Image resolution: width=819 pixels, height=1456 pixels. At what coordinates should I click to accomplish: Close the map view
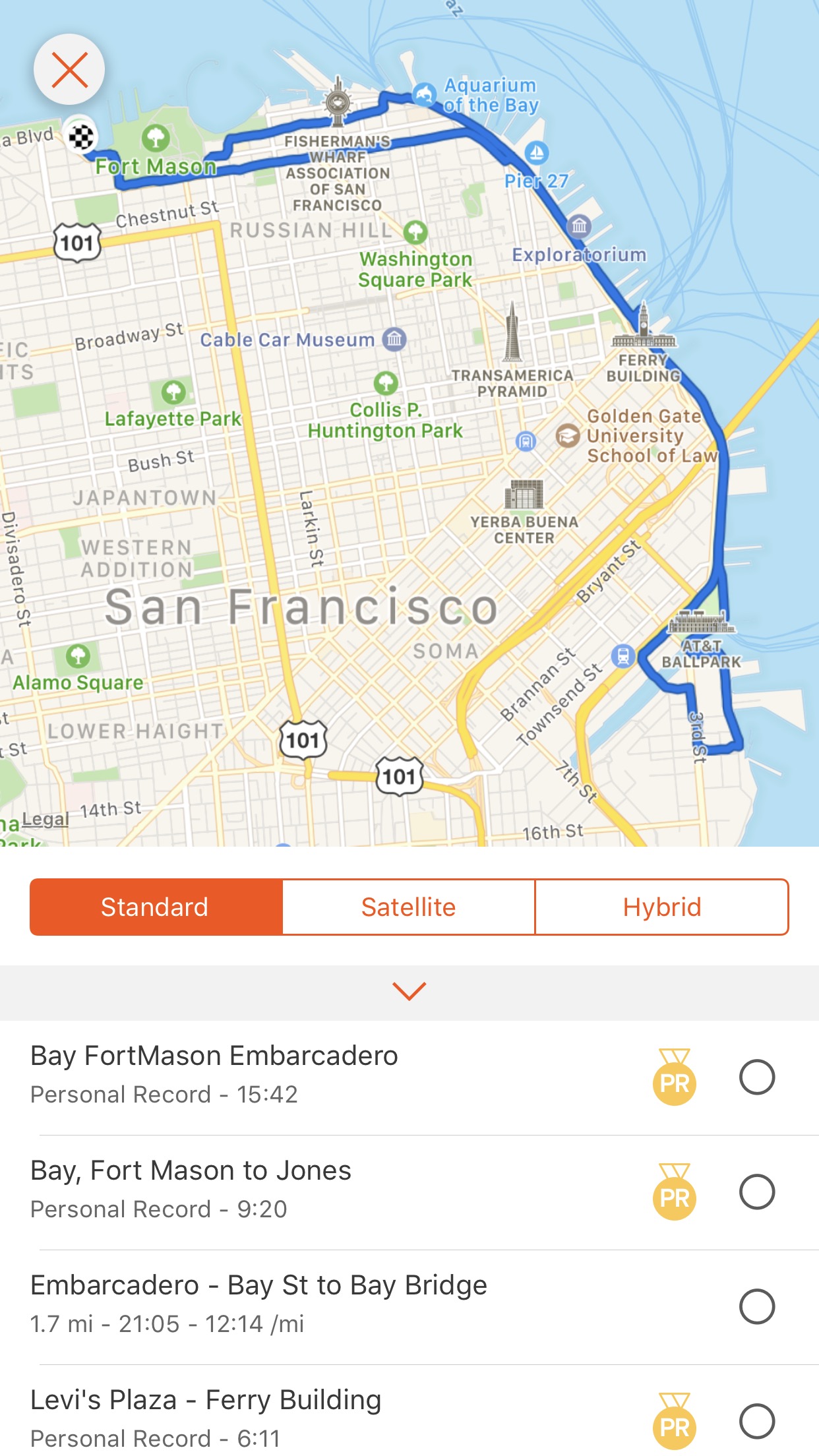coord(69,69)
